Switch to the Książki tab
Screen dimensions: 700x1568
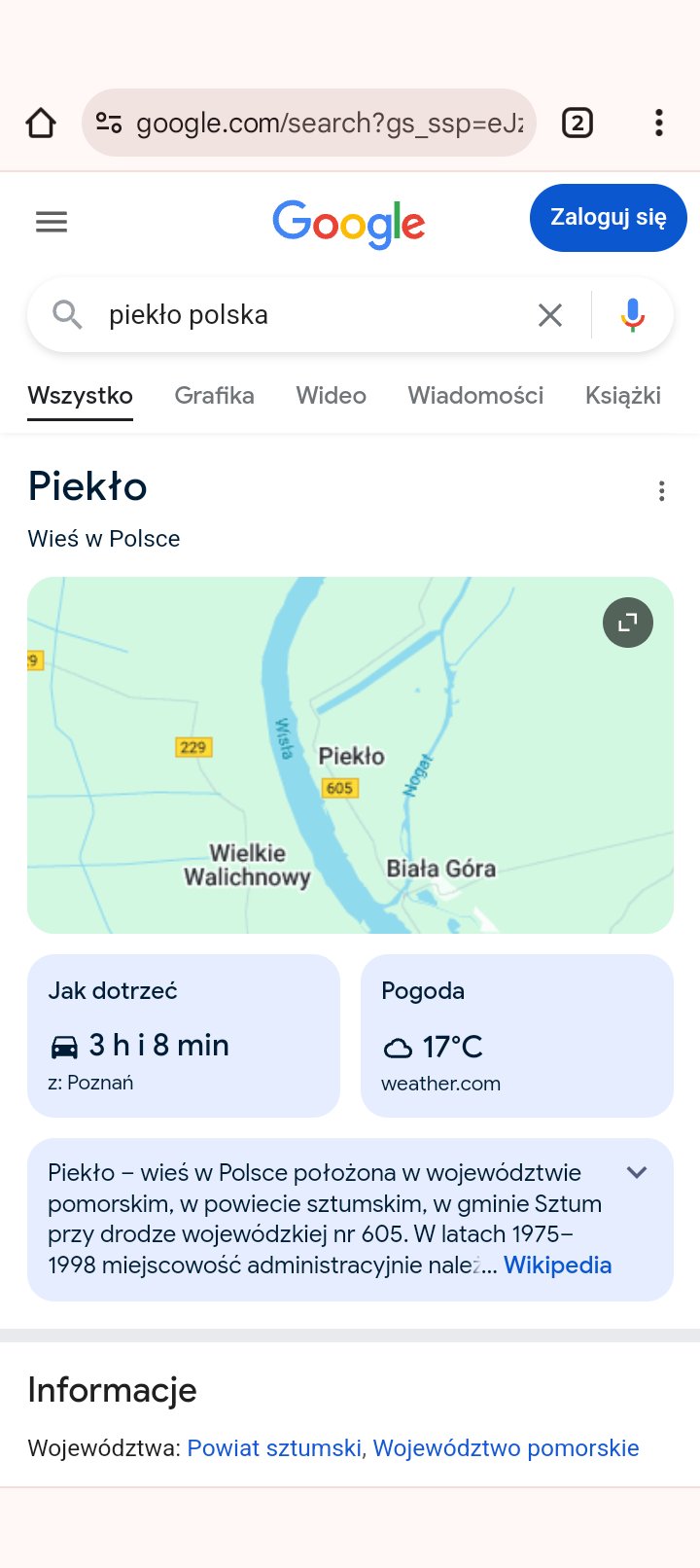(x=623, y=396)
